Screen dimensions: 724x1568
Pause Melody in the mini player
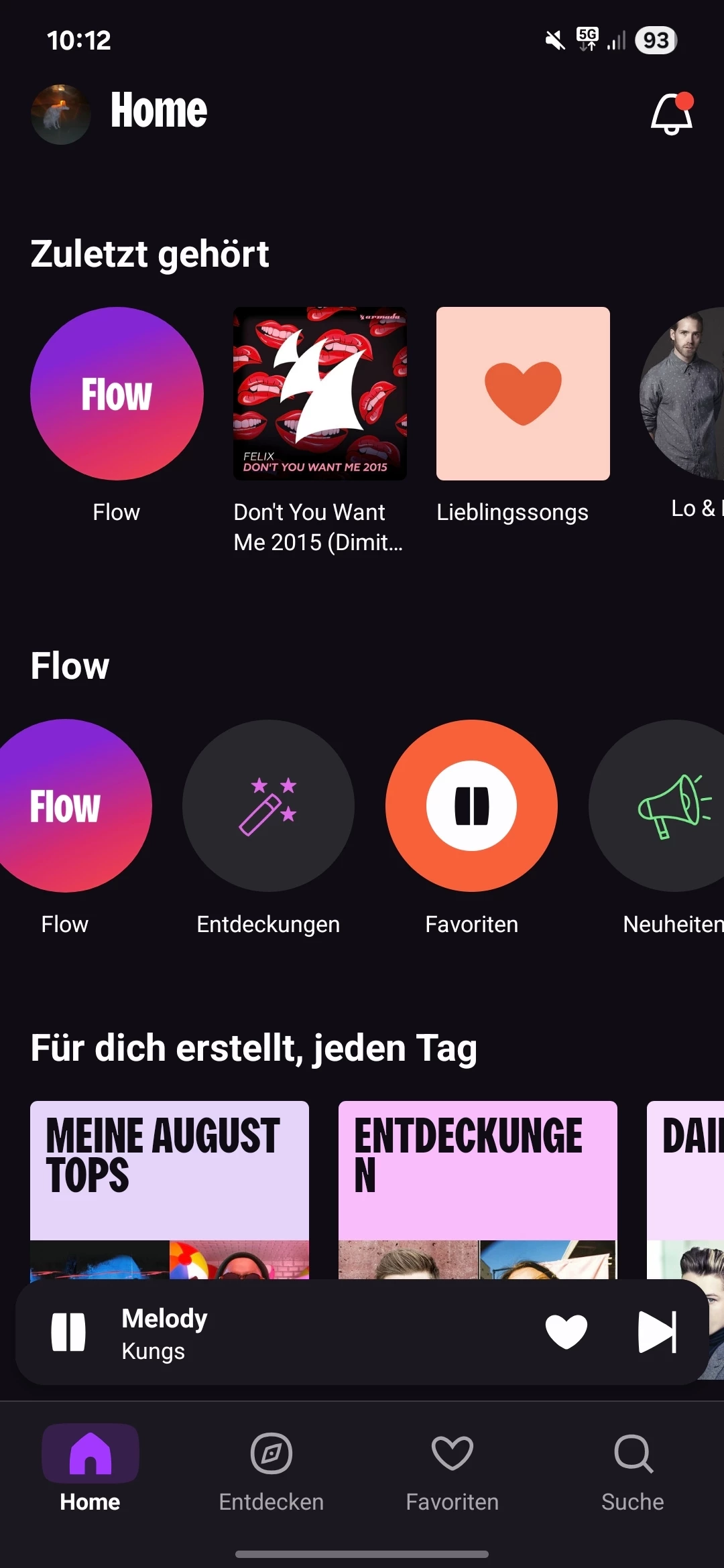[x=68, y=1332]
